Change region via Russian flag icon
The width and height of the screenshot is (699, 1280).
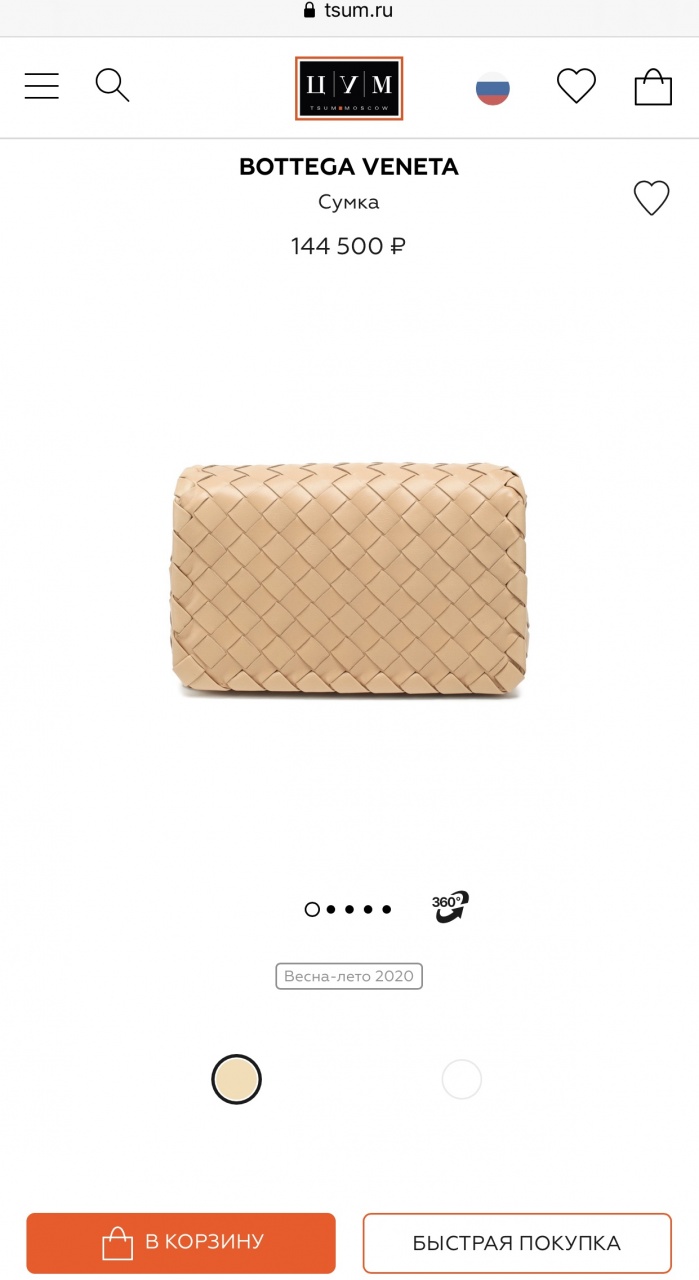point(493,88)
